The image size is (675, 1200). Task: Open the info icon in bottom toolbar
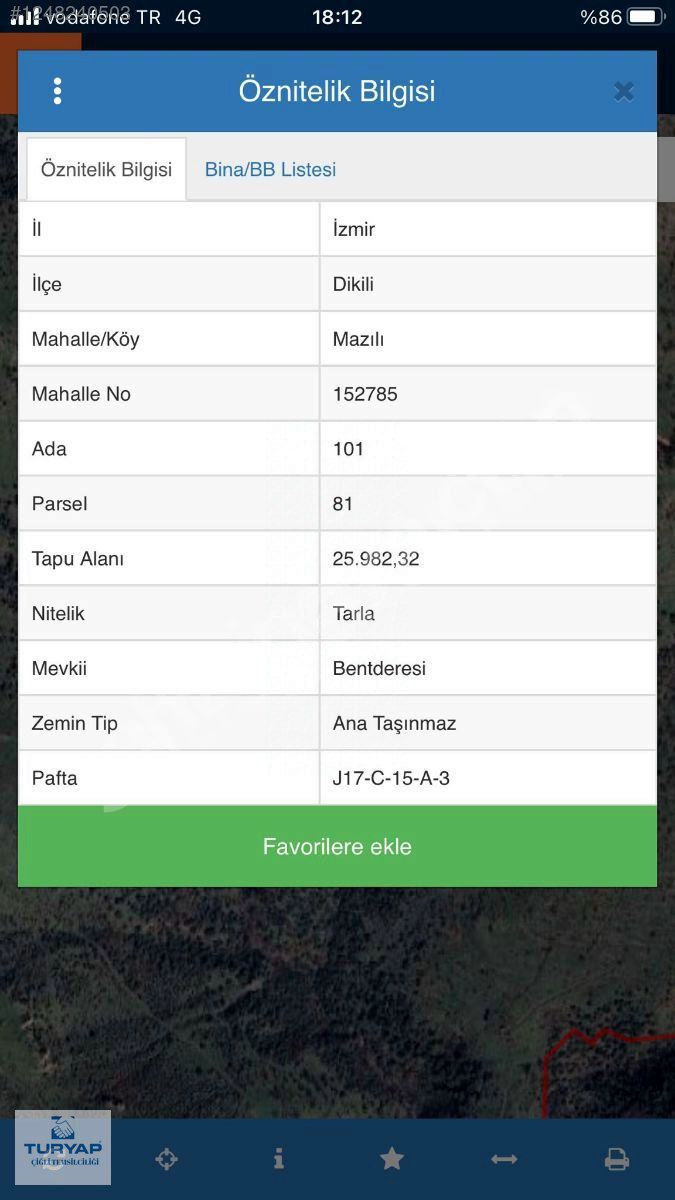[x=279, y=1159]
